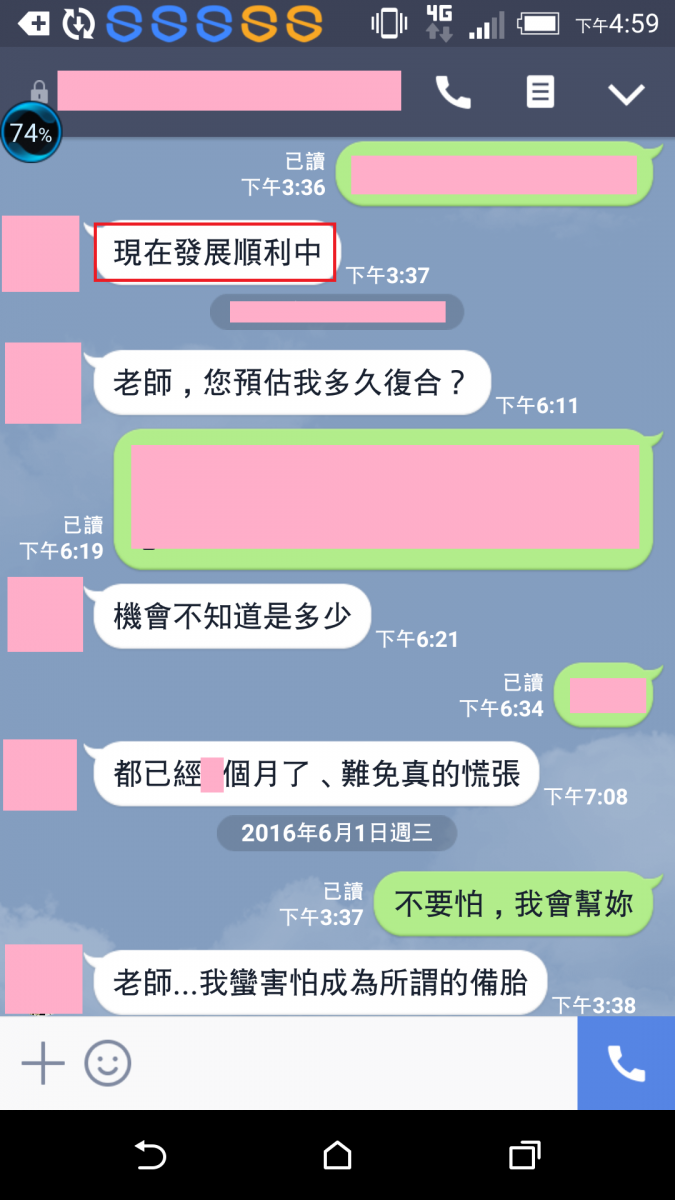Open the emoji sticker picker
675x1200 pixels.
108,1063
